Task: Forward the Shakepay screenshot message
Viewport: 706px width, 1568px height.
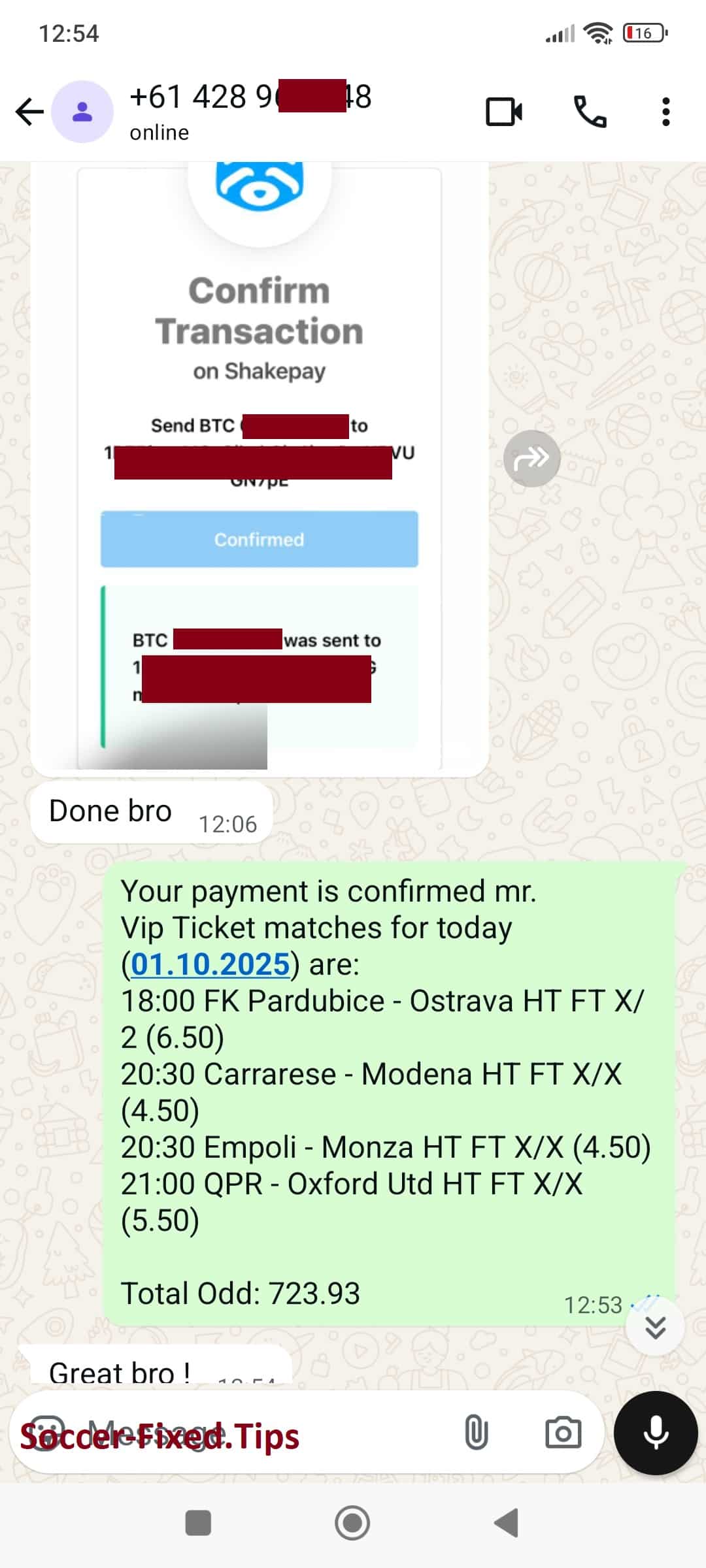Action: click(531, 459)
